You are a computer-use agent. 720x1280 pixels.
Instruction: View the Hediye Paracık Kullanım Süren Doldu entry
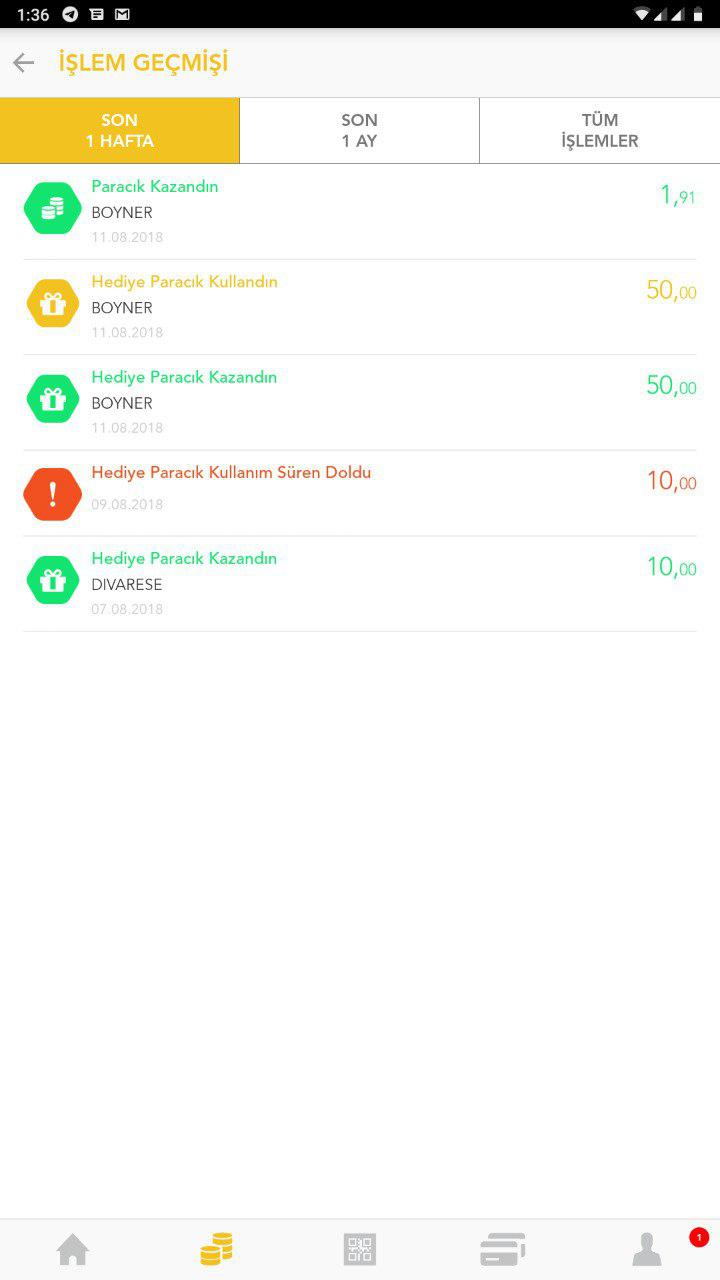(x=359, y=492)
